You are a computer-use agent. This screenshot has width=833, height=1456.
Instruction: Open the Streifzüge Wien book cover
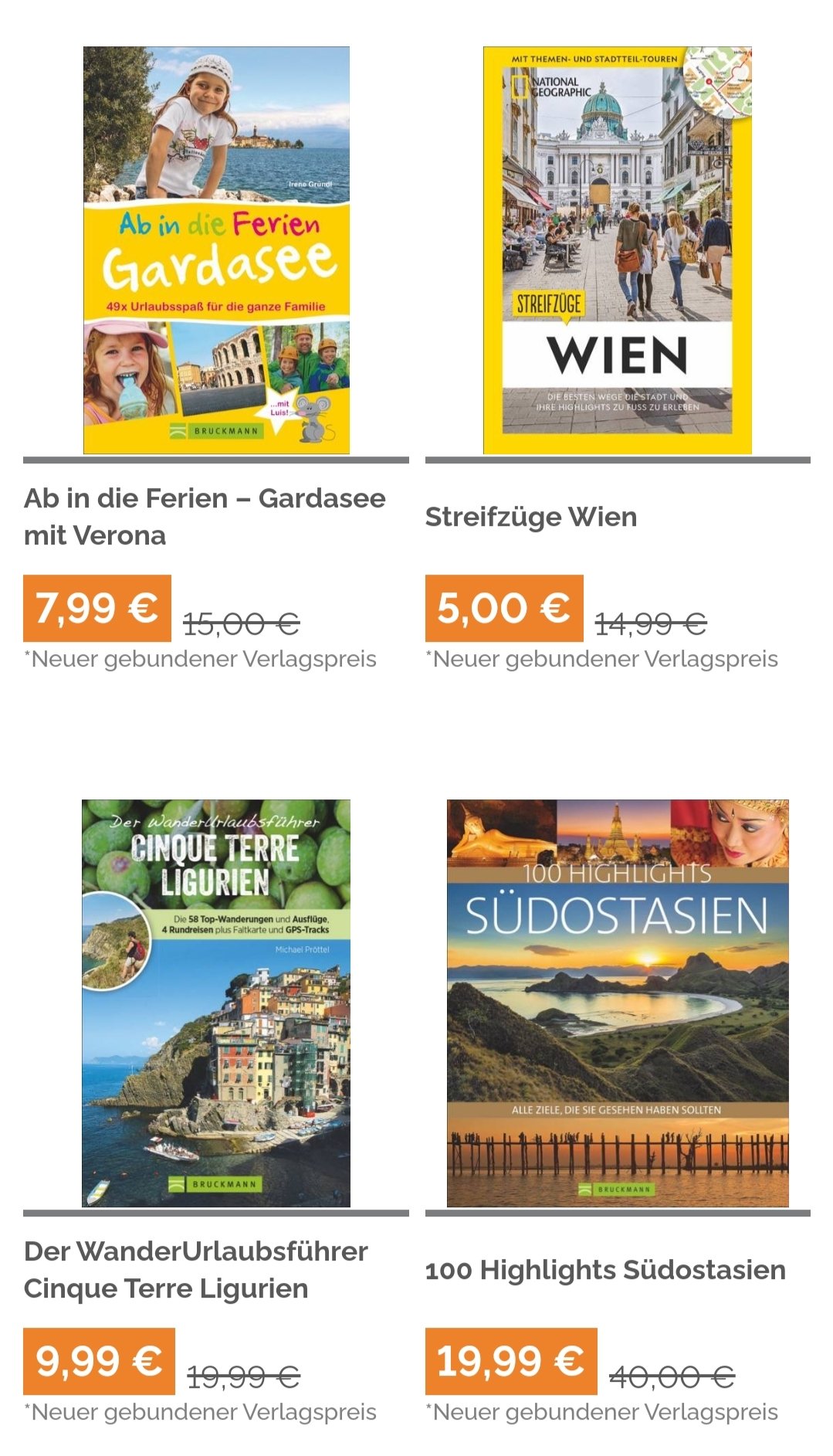(x=618, y=250)
